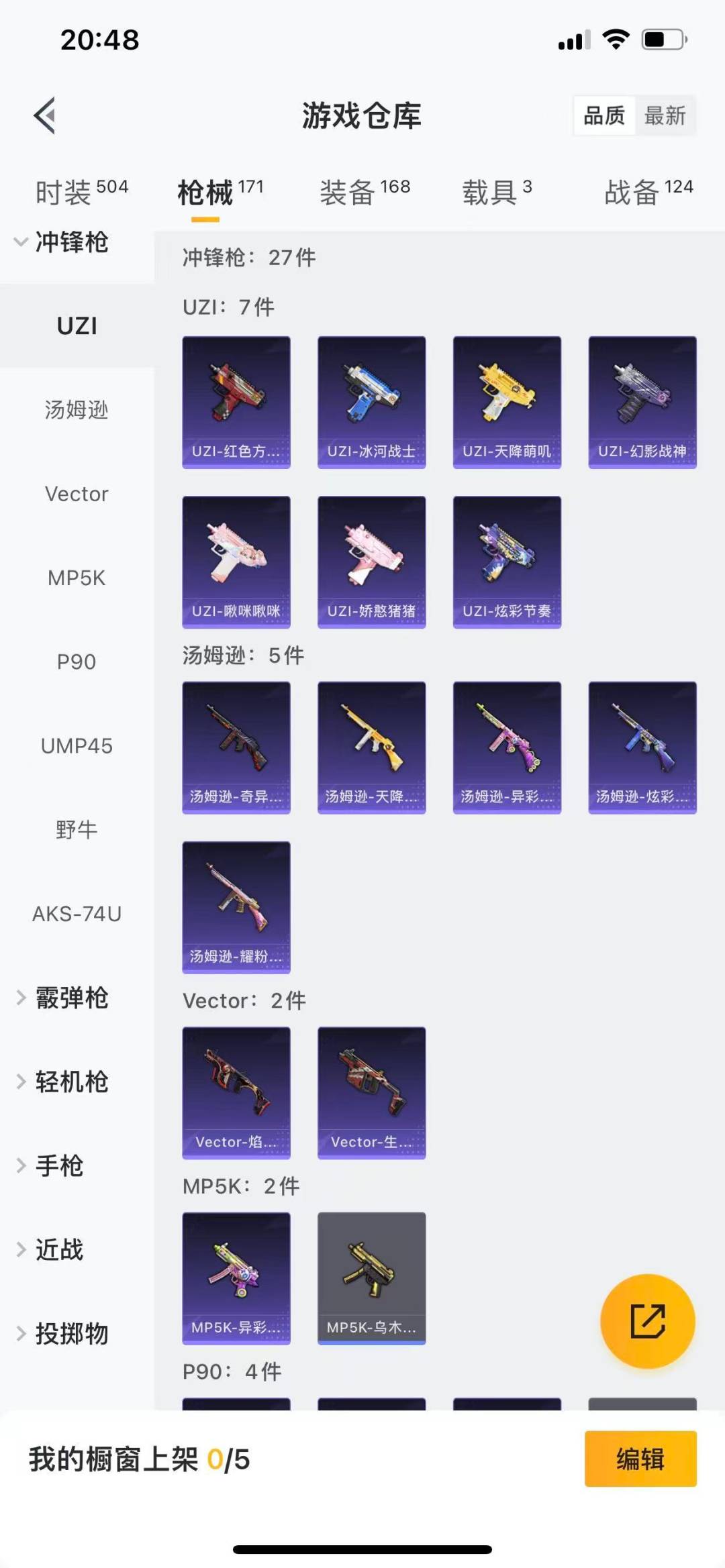Open the UZI-幻影战神 skin
The width and height of the screenshot is (725, 1568).
[642, 402]
